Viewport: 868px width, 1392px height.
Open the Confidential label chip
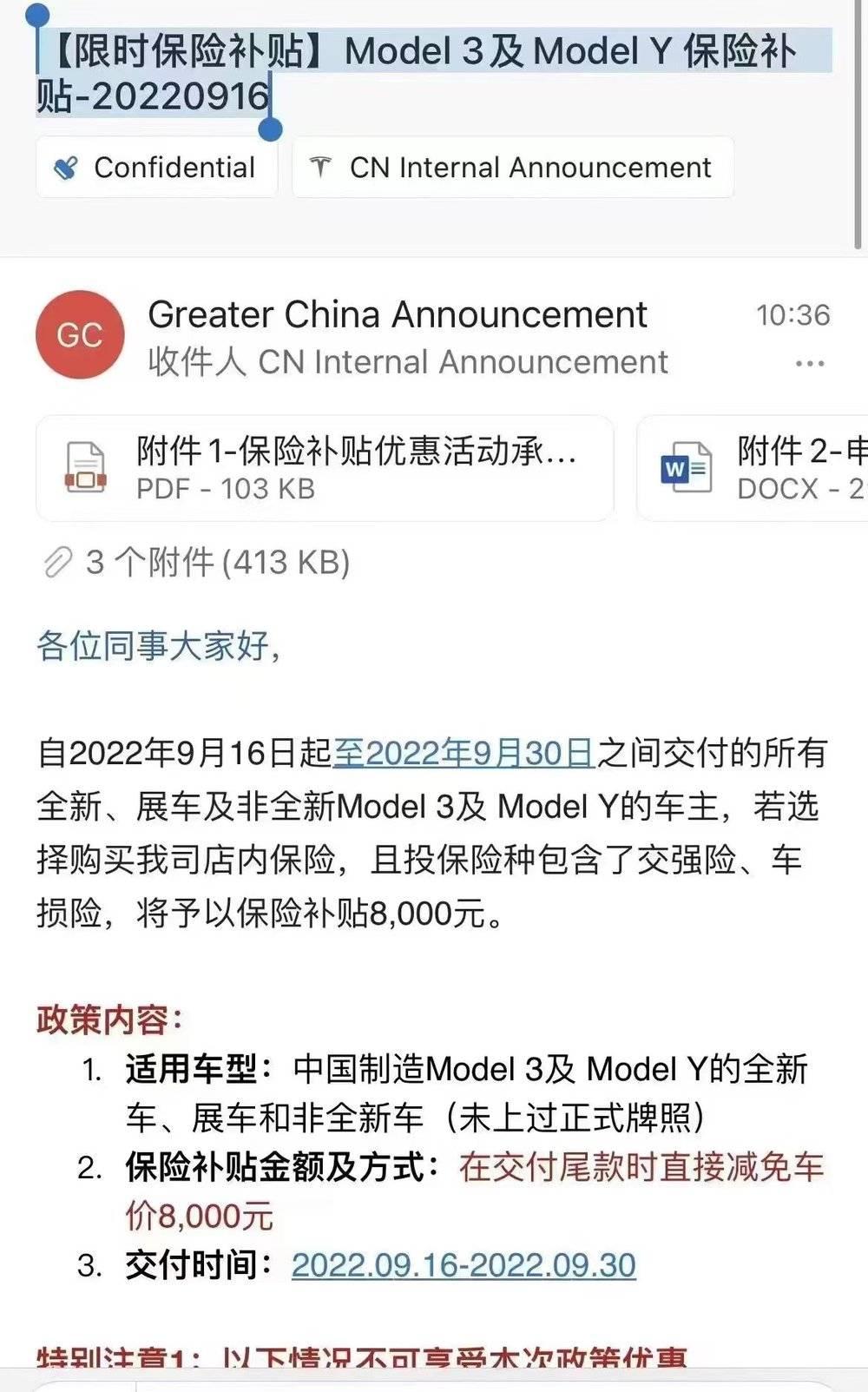click(x=157, y=167)
